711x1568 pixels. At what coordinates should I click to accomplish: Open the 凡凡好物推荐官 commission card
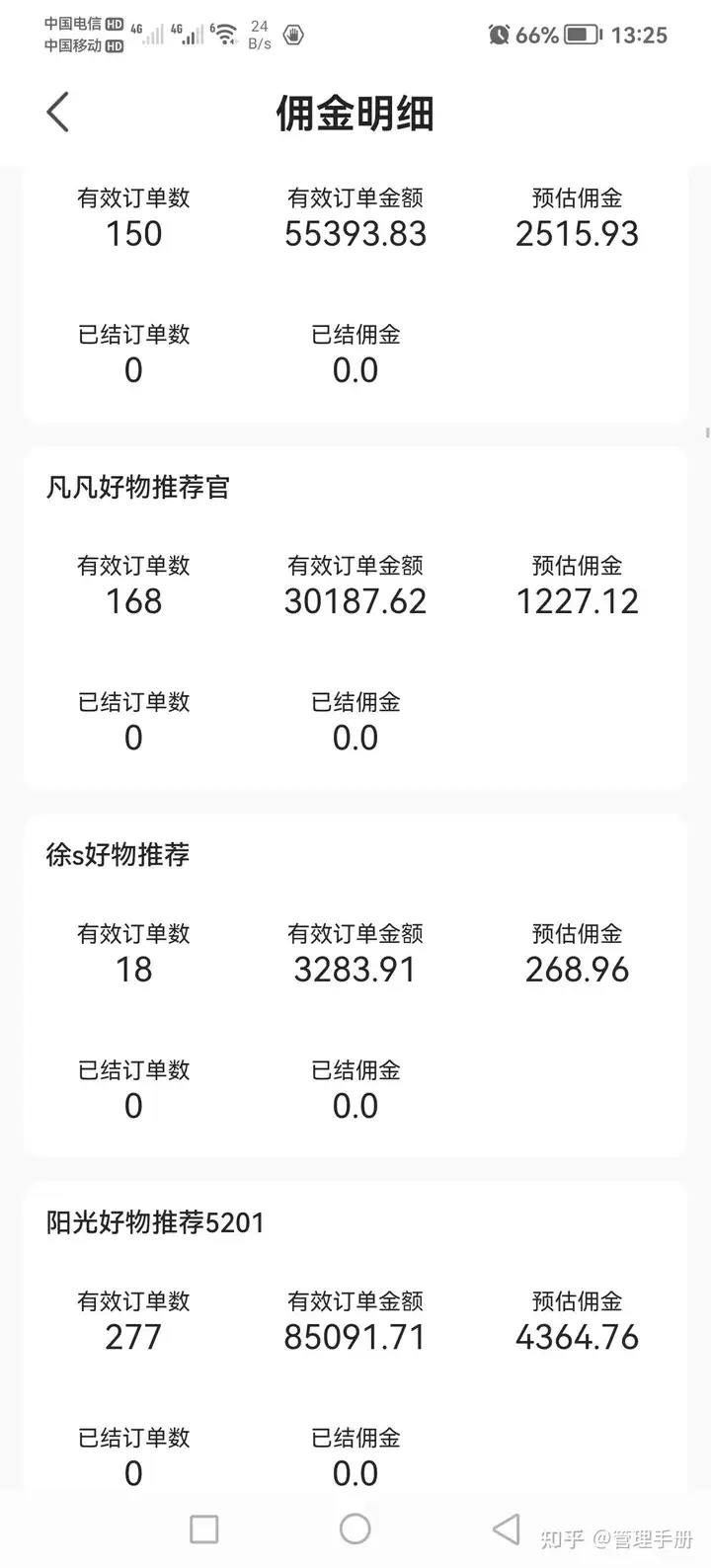pyautogui.click(x=355, y=618)
